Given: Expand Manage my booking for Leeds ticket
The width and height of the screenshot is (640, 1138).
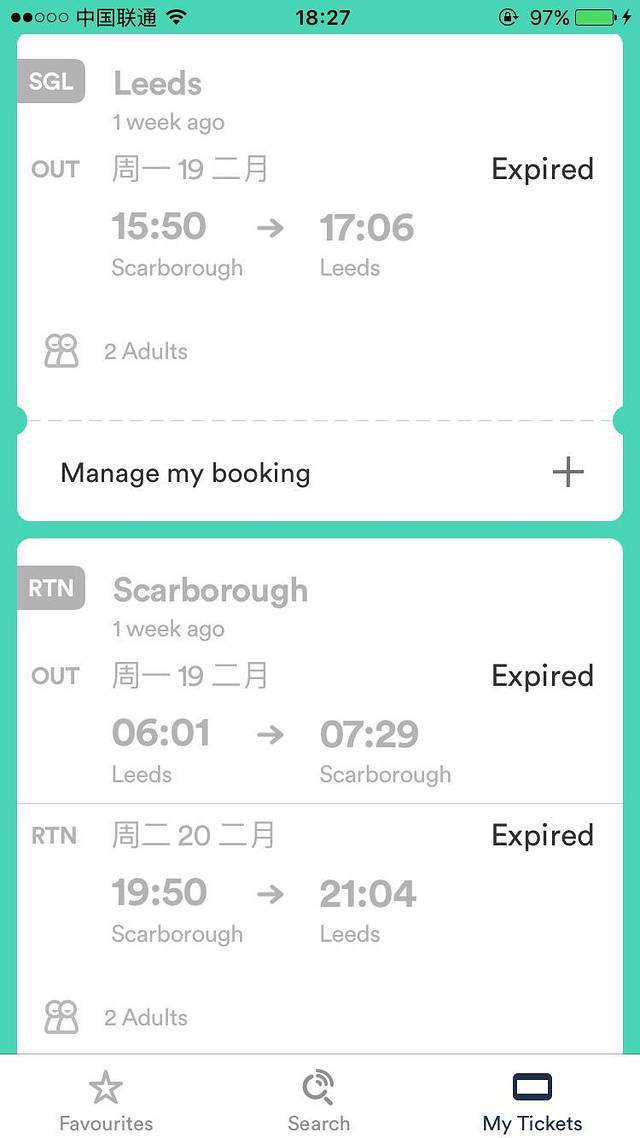Looking at the screenshot, I should click(567, 472).
